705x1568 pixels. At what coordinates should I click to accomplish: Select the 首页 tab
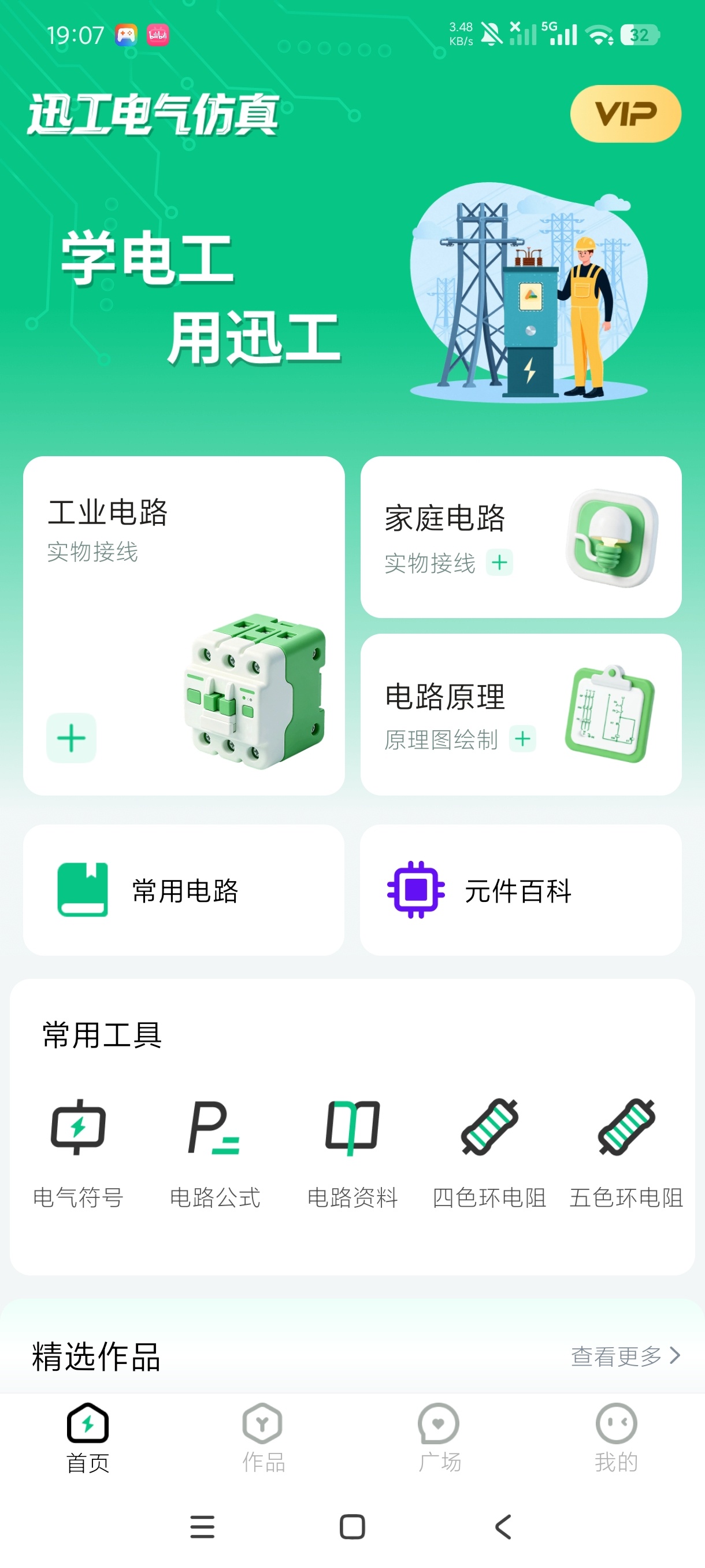click(x=88, y=1438)
